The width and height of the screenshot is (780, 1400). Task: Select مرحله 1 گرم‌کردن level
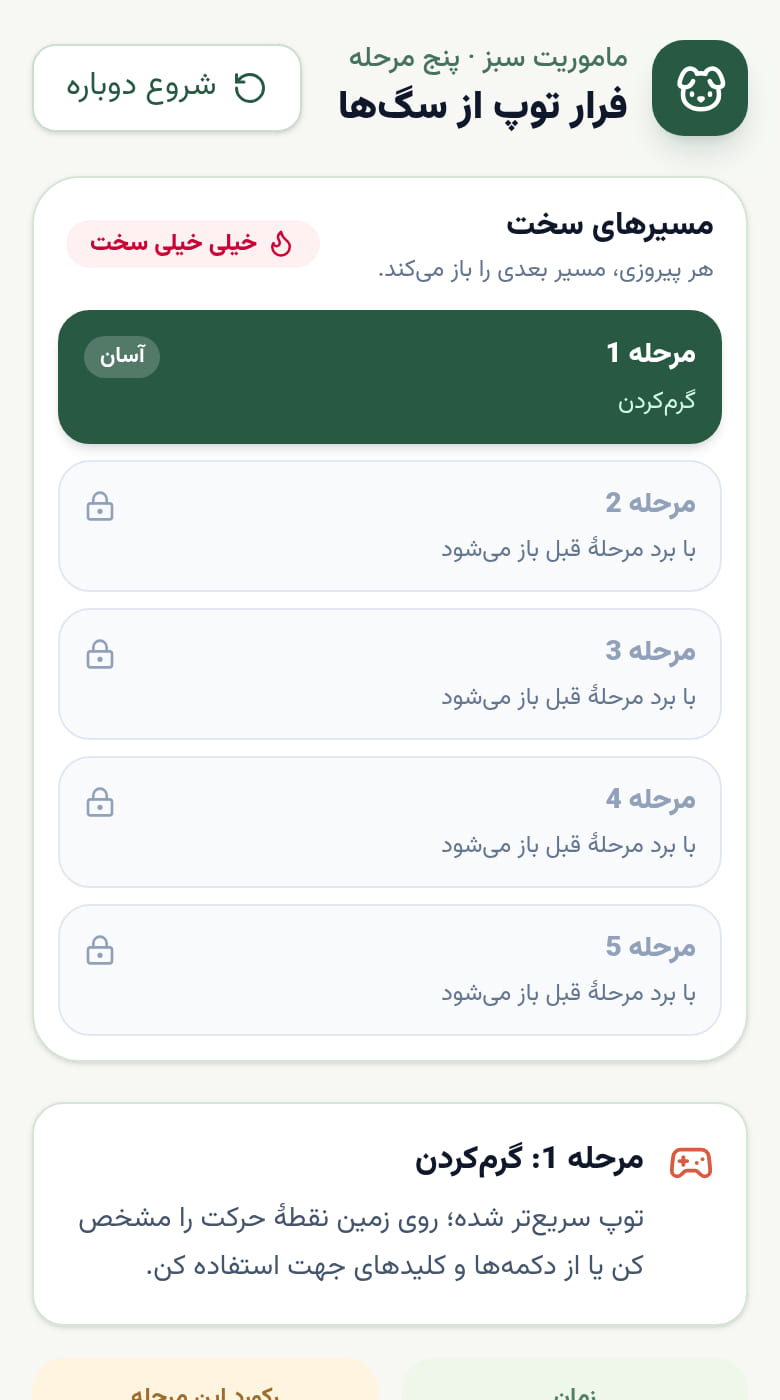pyautogui.click(x=390, y=377)
